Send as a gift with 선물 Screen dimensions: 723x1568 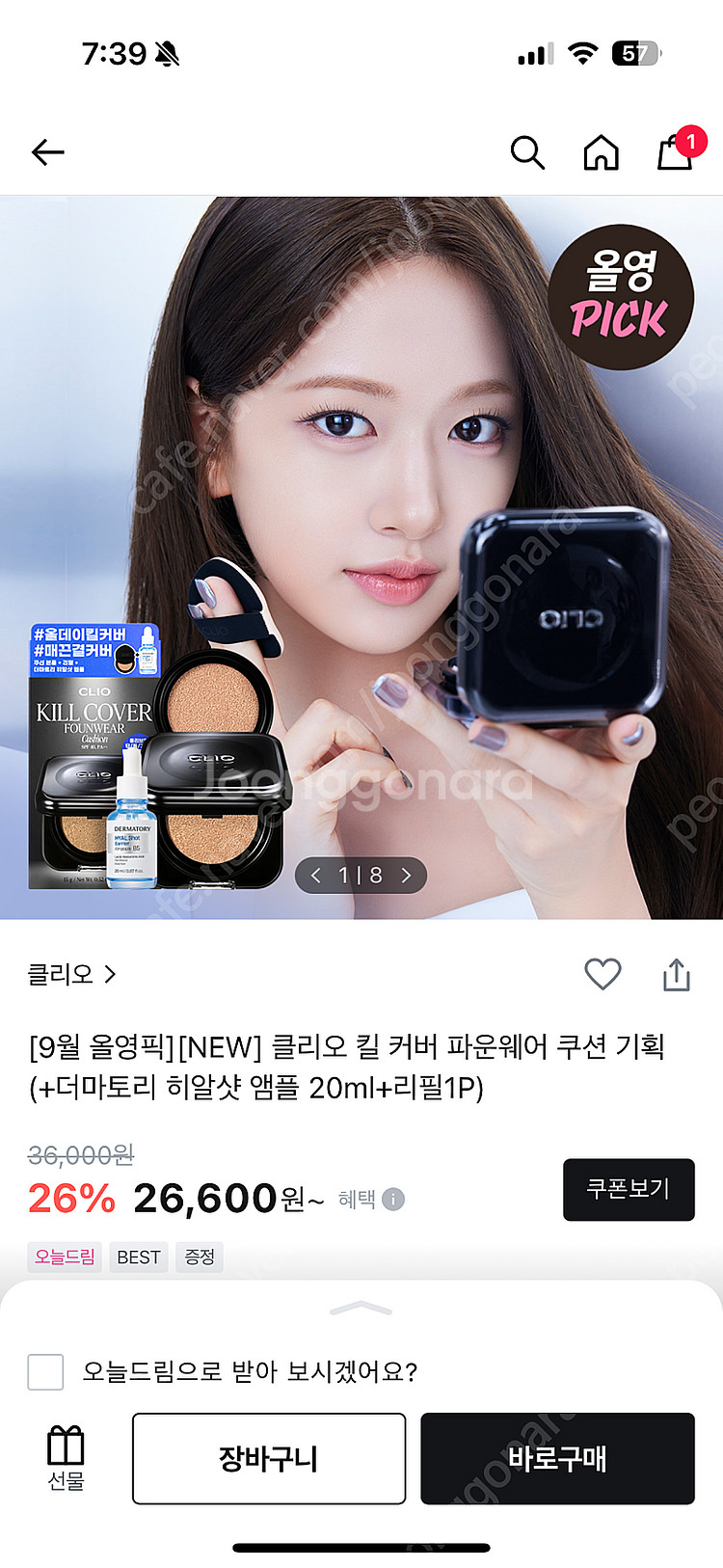66,1458
